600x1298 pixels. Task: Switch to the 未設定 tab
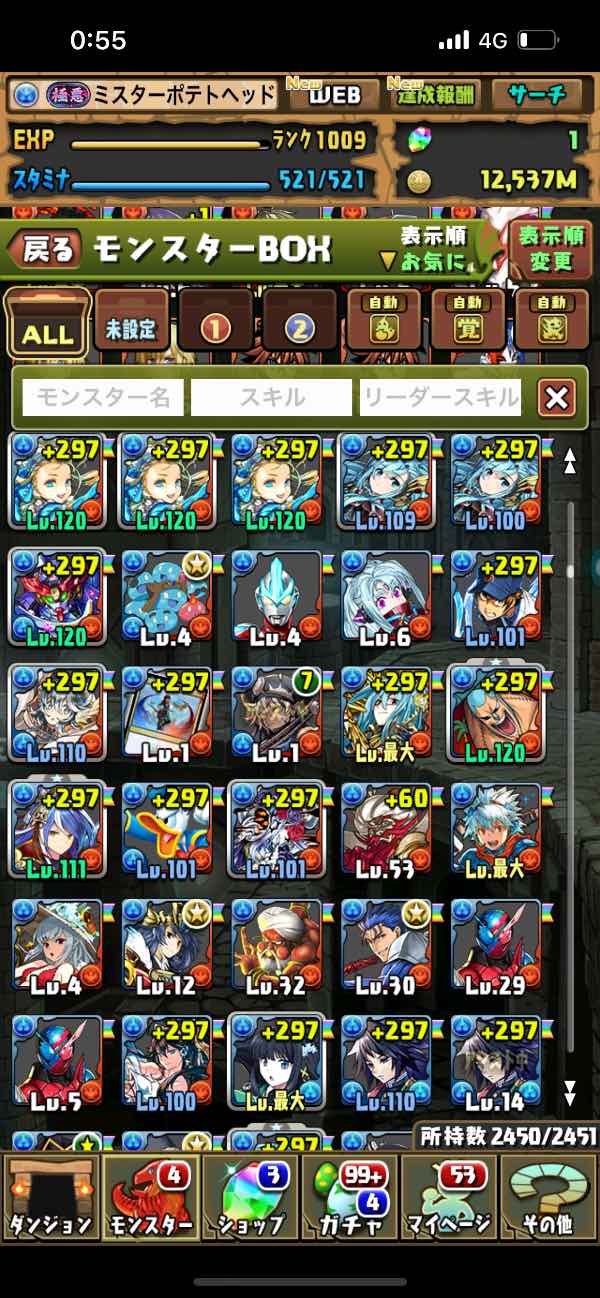tap(132, 324)
